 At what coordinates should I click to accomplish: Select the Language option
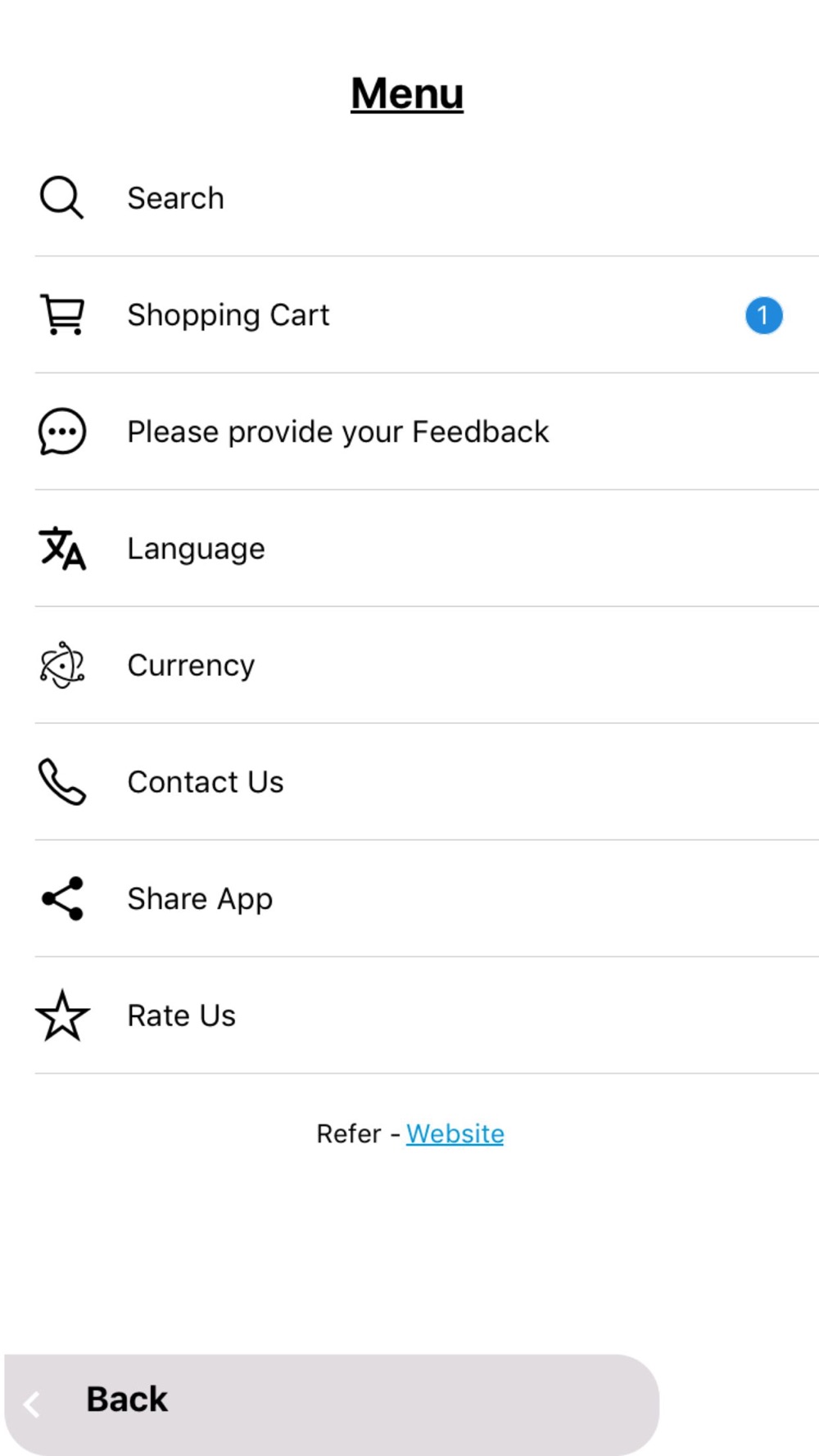click(196, 549)
